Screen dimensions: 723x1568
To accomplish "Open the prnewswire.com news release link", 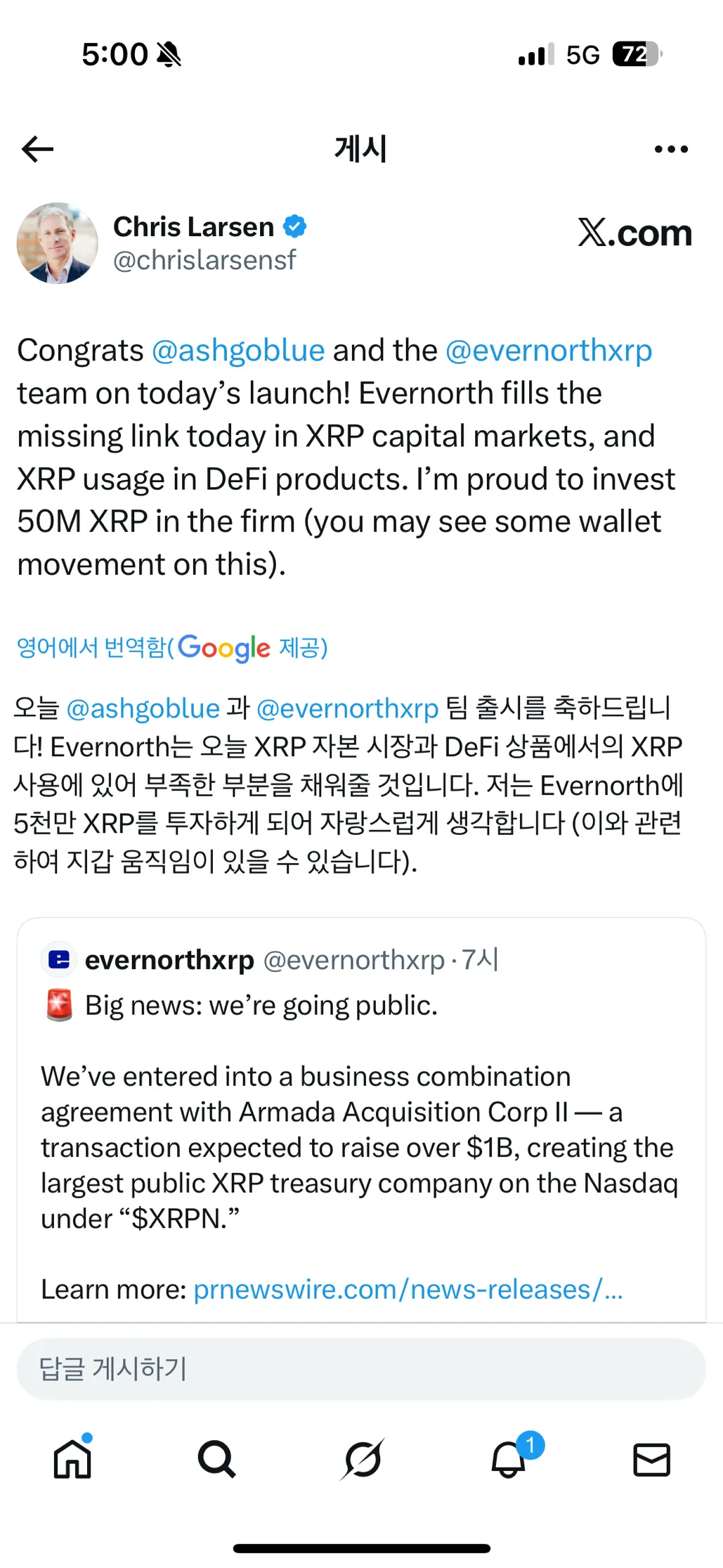I will point(408,1289).
